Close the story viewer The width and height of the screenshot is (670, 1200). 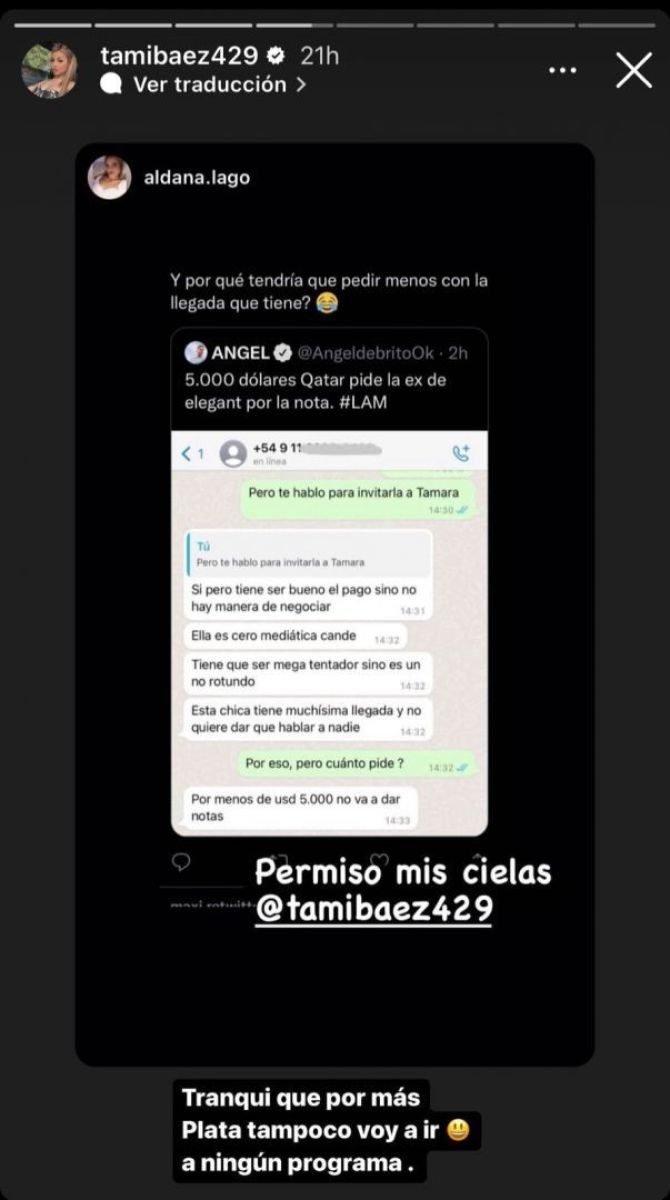click(x=633, y=71)
